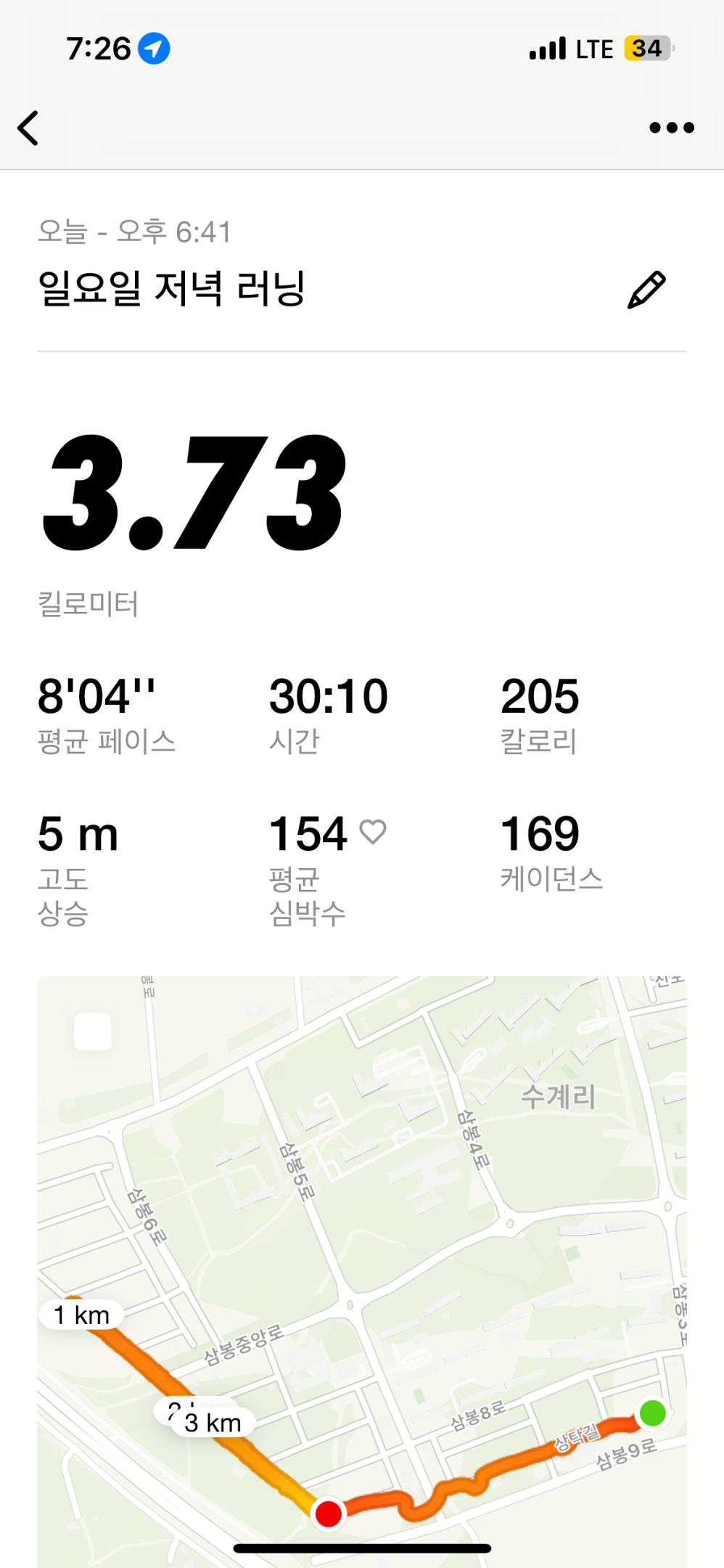The image size is (724, 1568).
Task: Open the run route map
Action: 361,1234
